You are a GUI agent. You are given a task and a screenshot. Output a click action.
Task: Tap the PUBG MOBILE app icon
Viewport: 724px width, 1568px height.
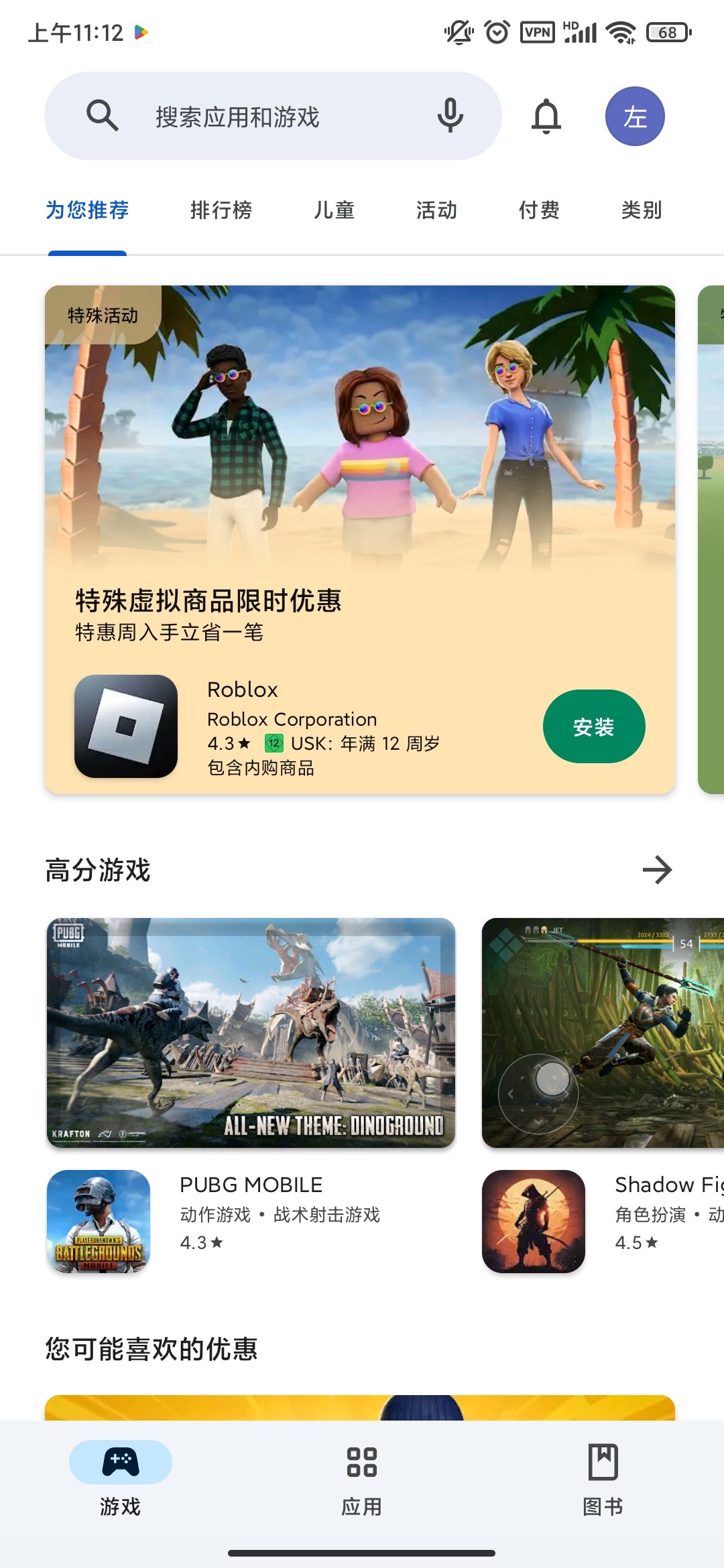[x=101, y=1221]
